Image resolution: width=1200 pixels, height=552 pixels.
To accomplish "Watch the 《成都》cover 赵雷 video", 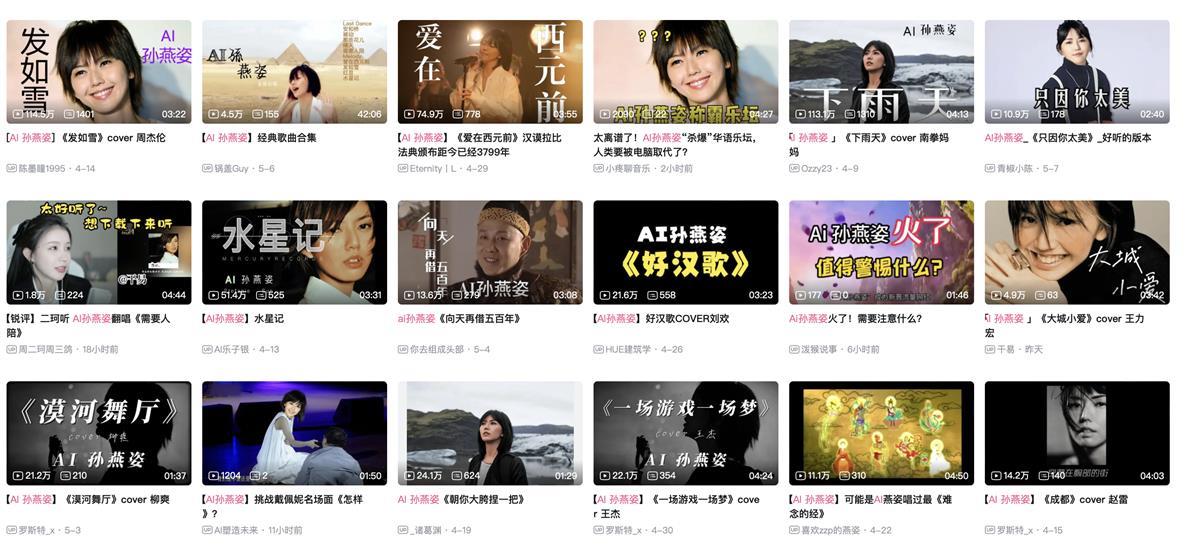I will pos(1077,433).
